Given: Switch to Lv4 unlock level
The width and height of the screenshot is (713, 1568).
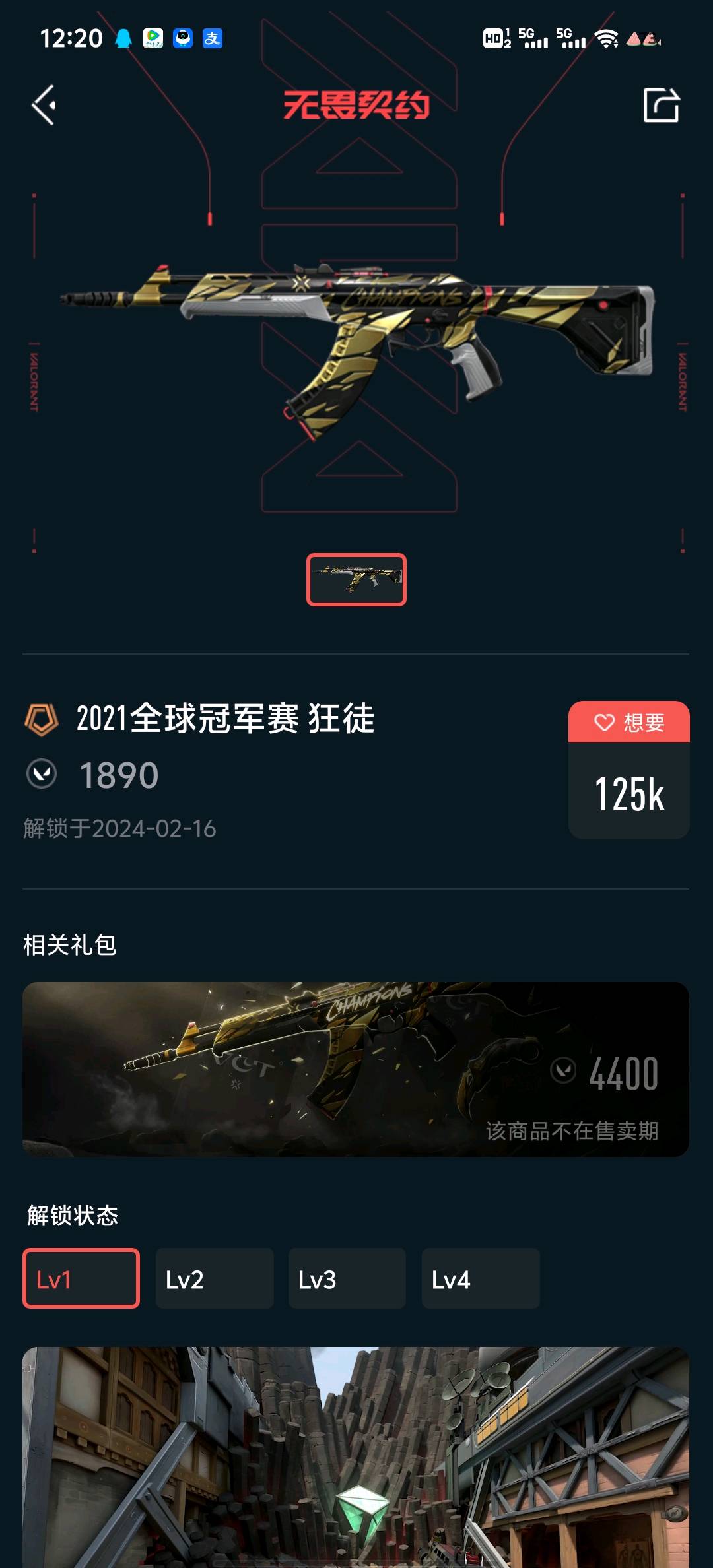Looking at the screenshot, I should click(481, 1278).
